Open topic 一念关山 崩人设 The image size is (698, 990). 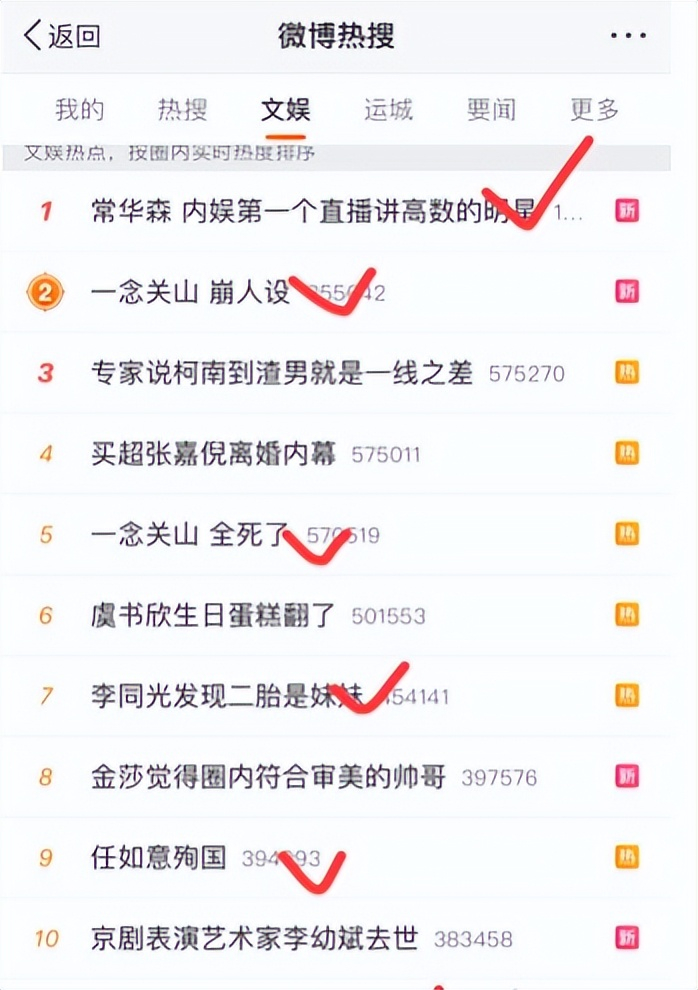[190, 293]
